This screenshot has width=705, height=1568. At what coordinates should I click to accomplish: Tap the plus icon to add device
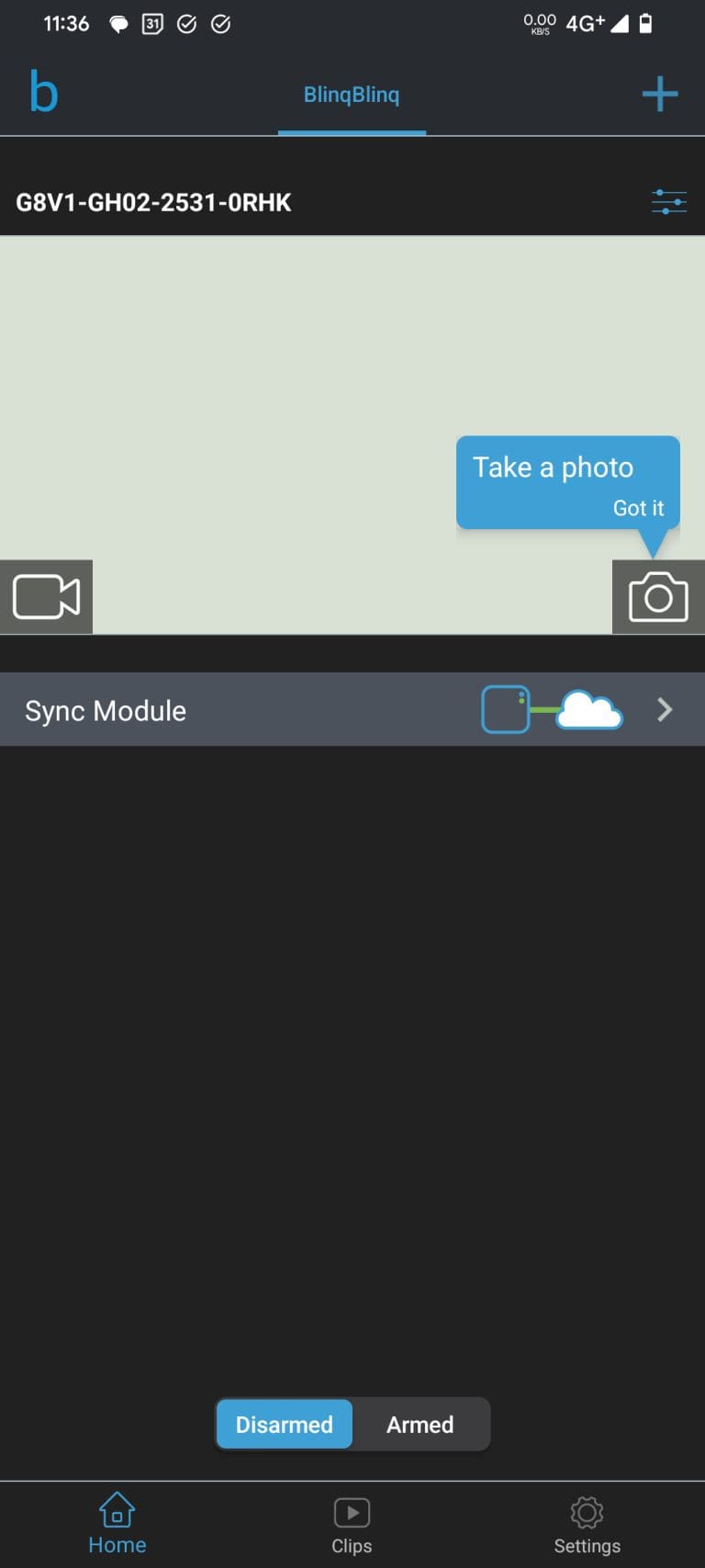click(x=659, y=94)
